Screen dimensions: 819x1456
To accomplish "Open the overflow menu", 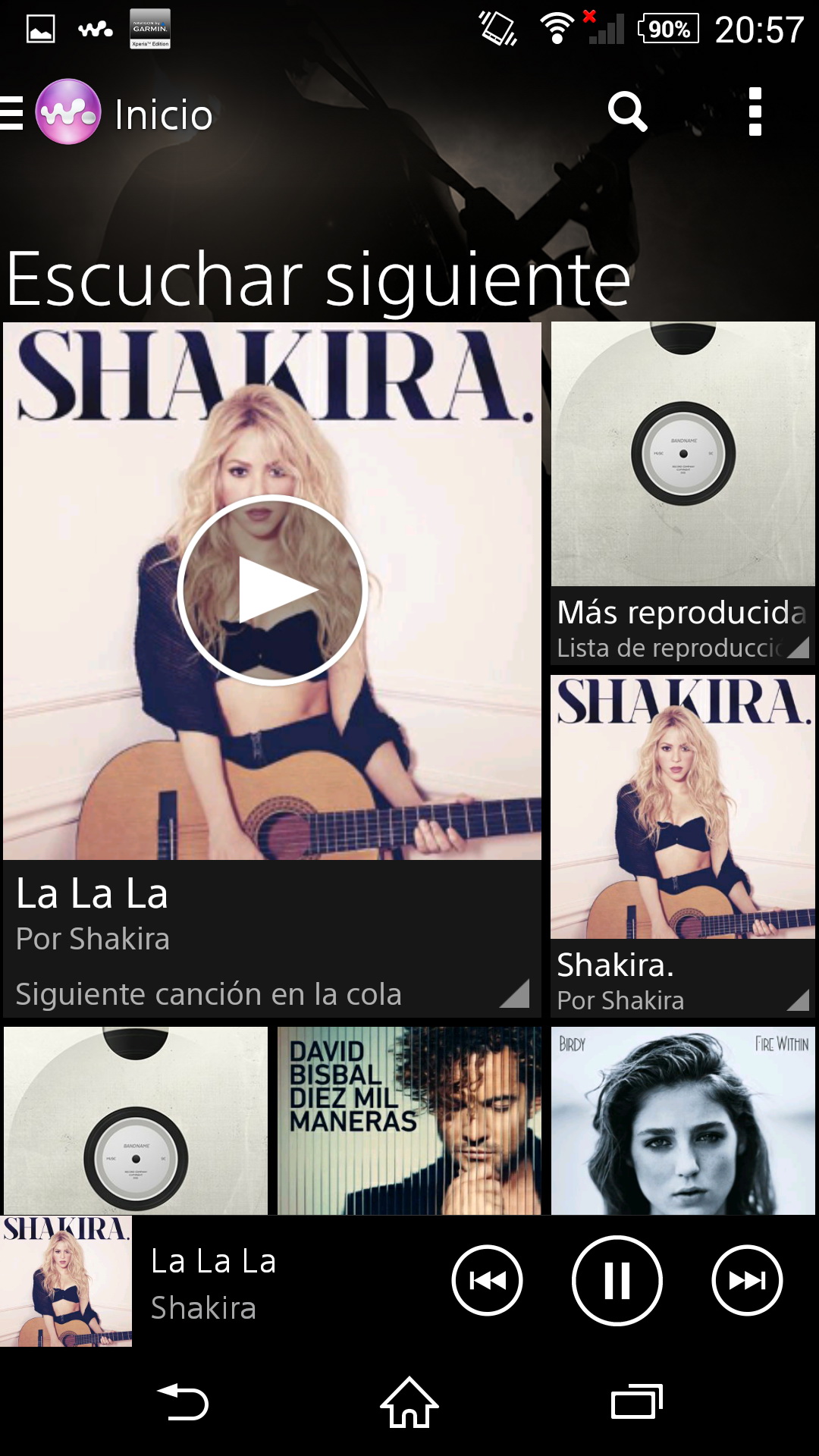I will [755, 112].
